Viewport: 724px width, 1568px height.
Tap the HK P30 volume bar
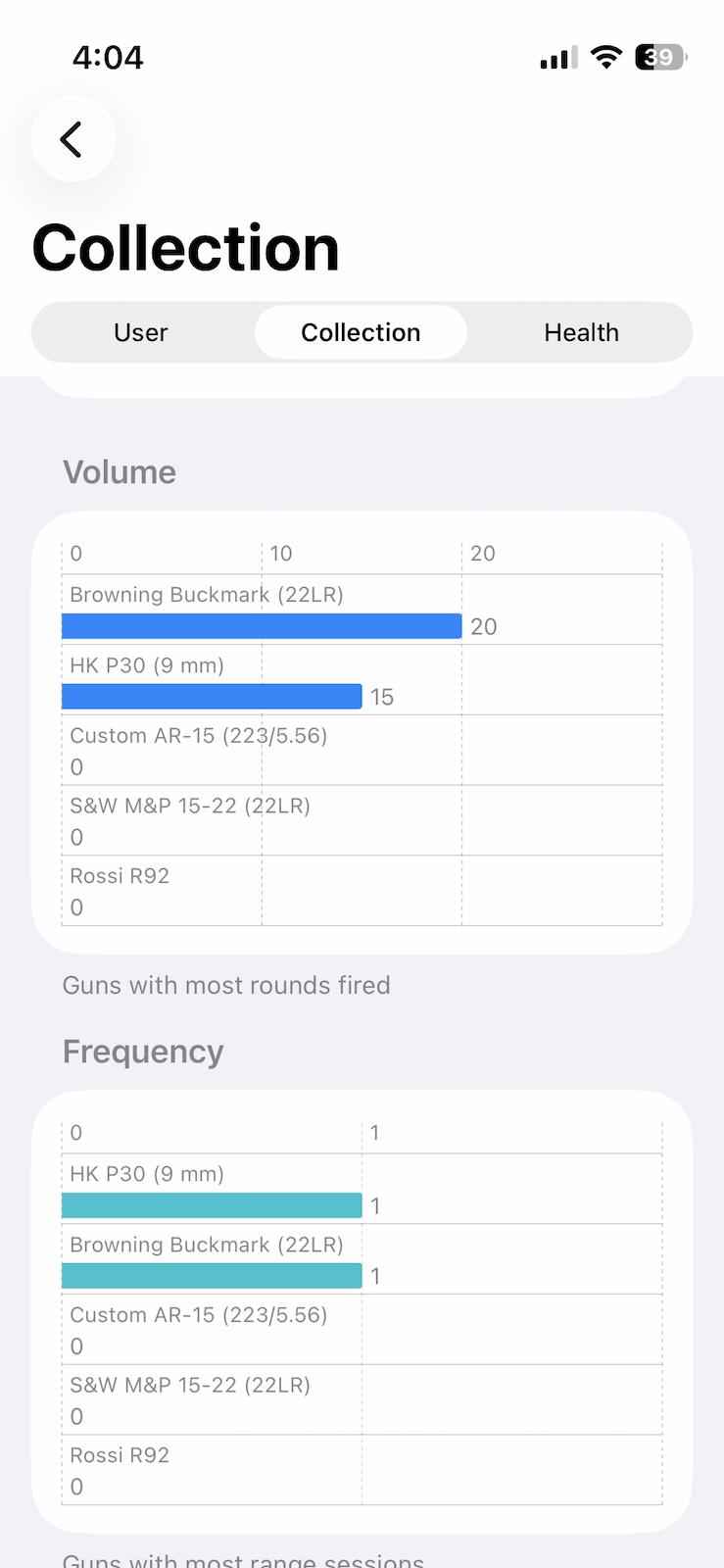tap(212, 696)
